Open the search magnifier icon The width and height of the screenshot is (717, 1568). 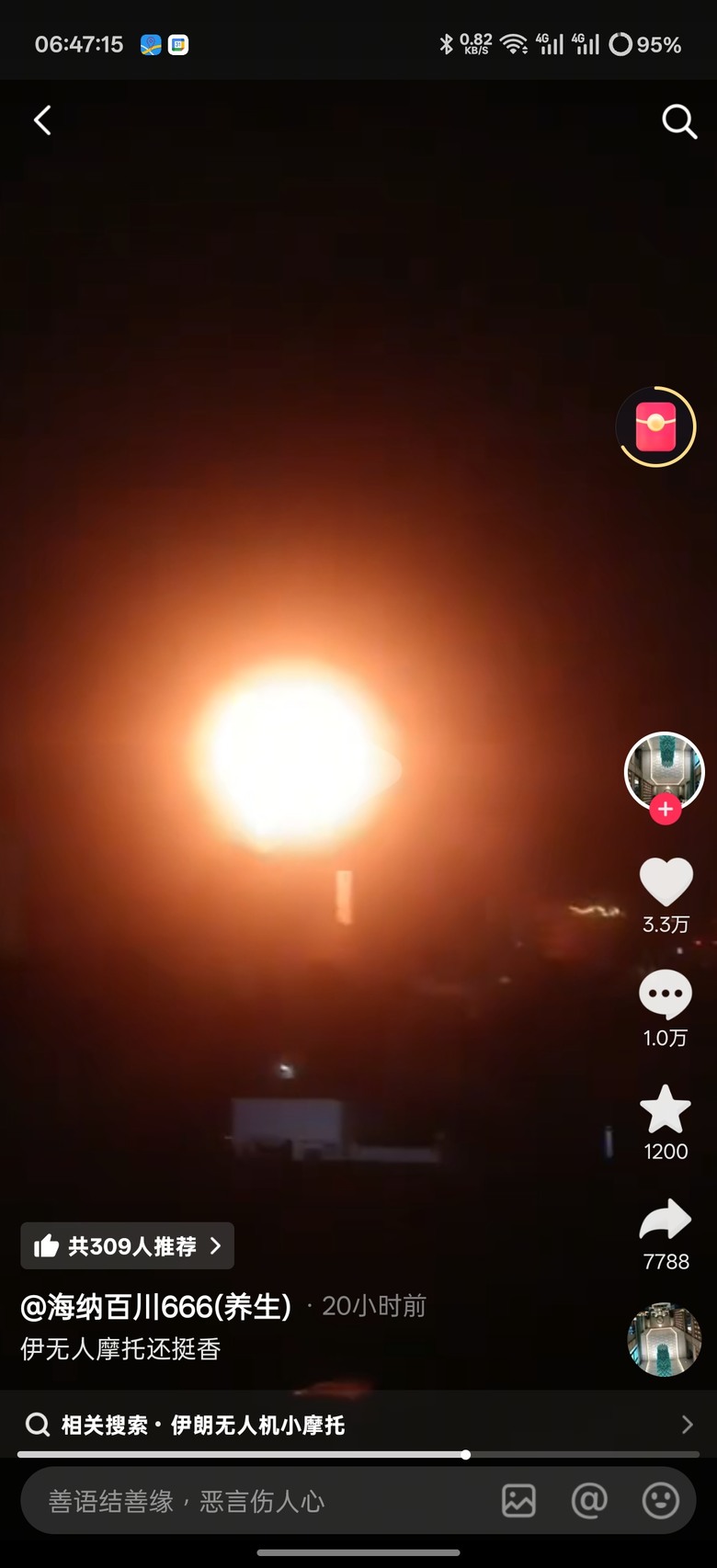tap(679, 120)
